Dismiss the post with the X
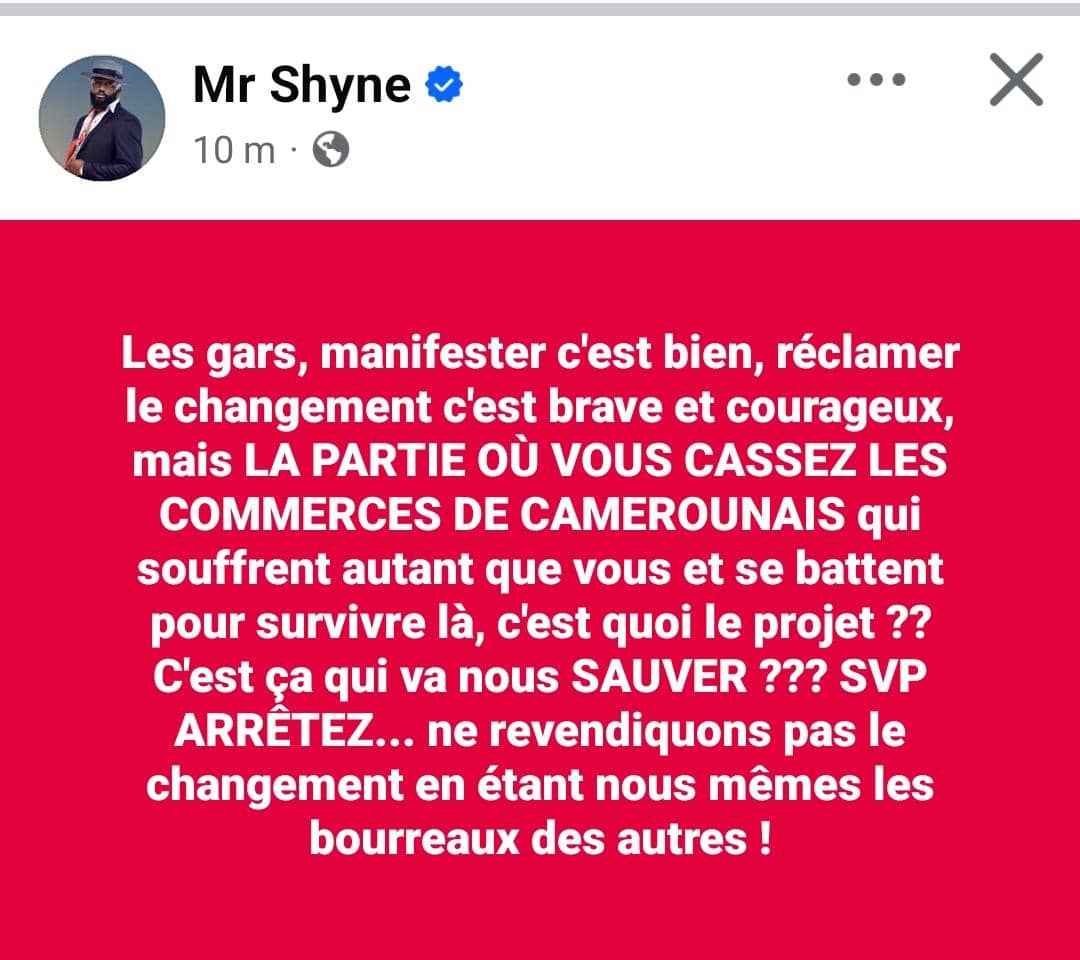The image size is (1080, 960). point(1015,80)
